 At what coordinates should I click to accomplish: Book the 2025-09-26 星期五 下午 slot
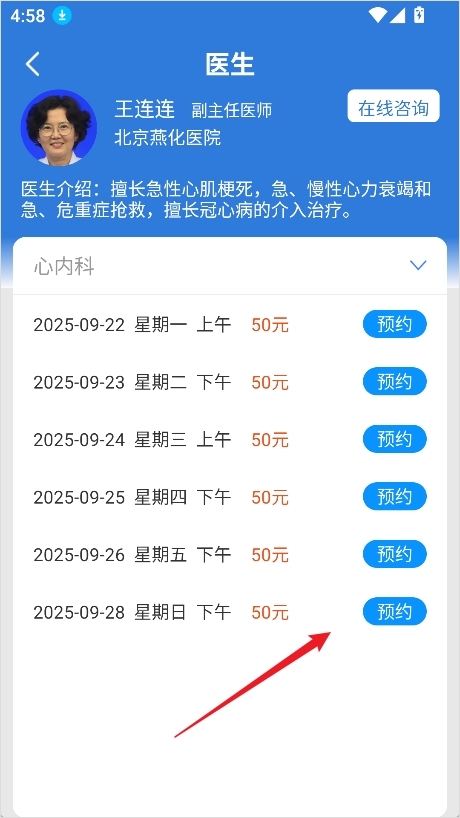(395, 554)
